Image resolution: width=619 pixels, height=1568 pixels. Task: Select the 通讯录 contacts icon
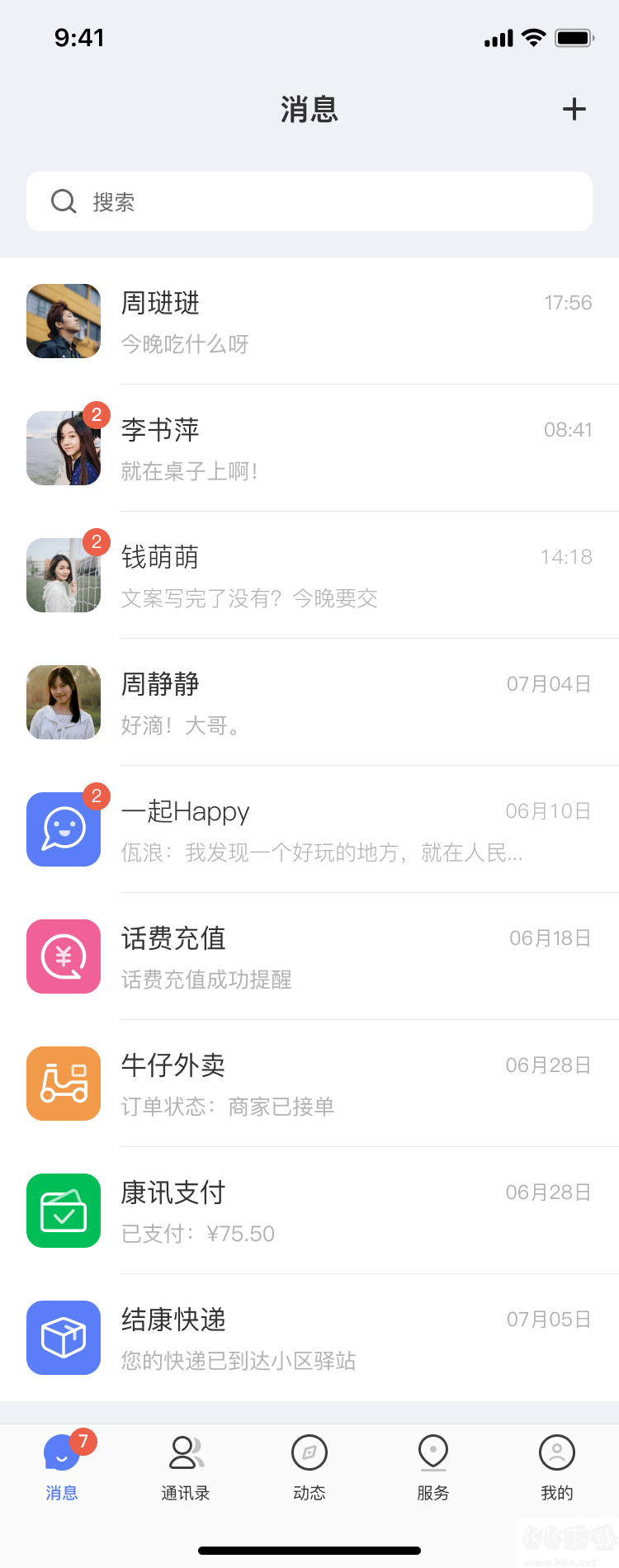pyautogui.click(x=186, y=1452)
